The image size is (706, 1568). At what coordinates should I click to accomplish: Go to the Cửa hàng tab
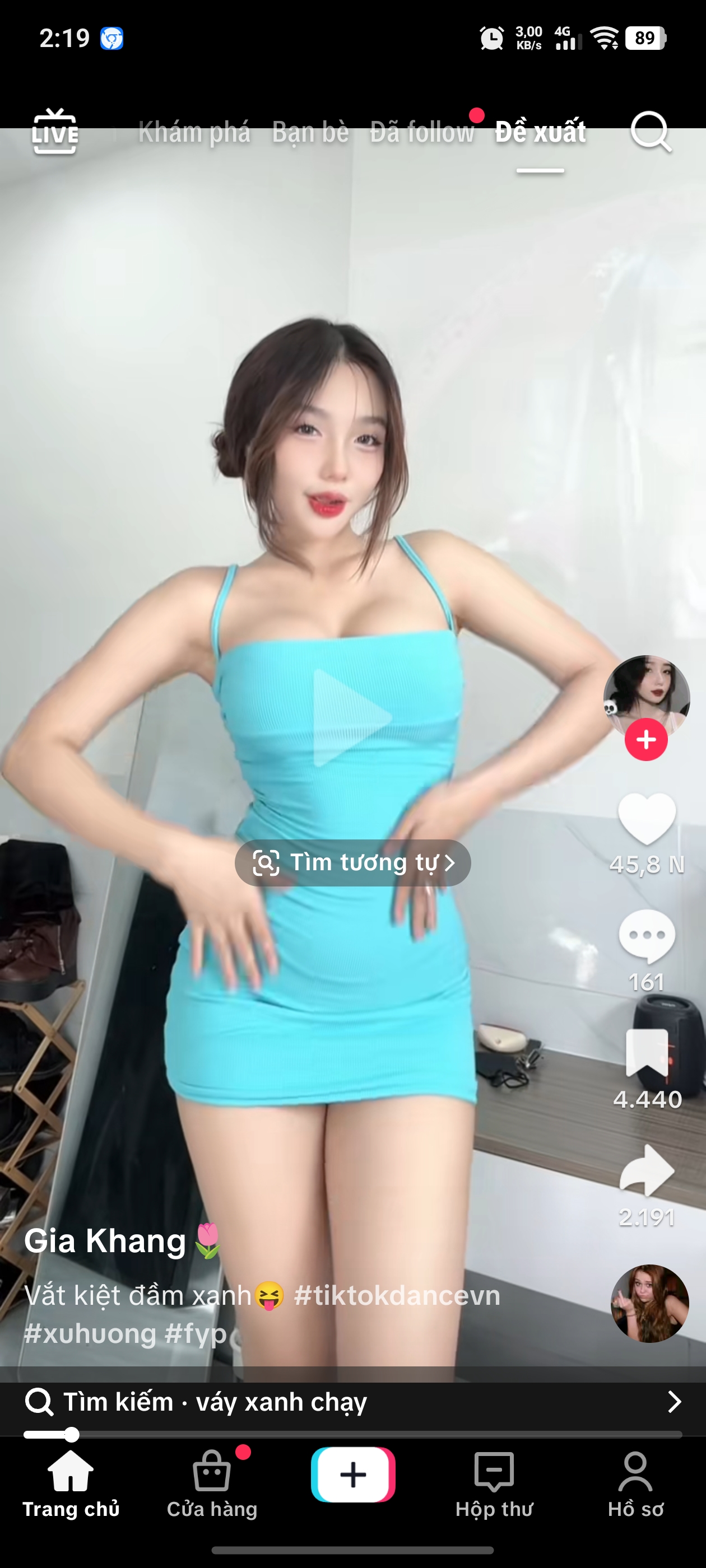pos(212,1484)
